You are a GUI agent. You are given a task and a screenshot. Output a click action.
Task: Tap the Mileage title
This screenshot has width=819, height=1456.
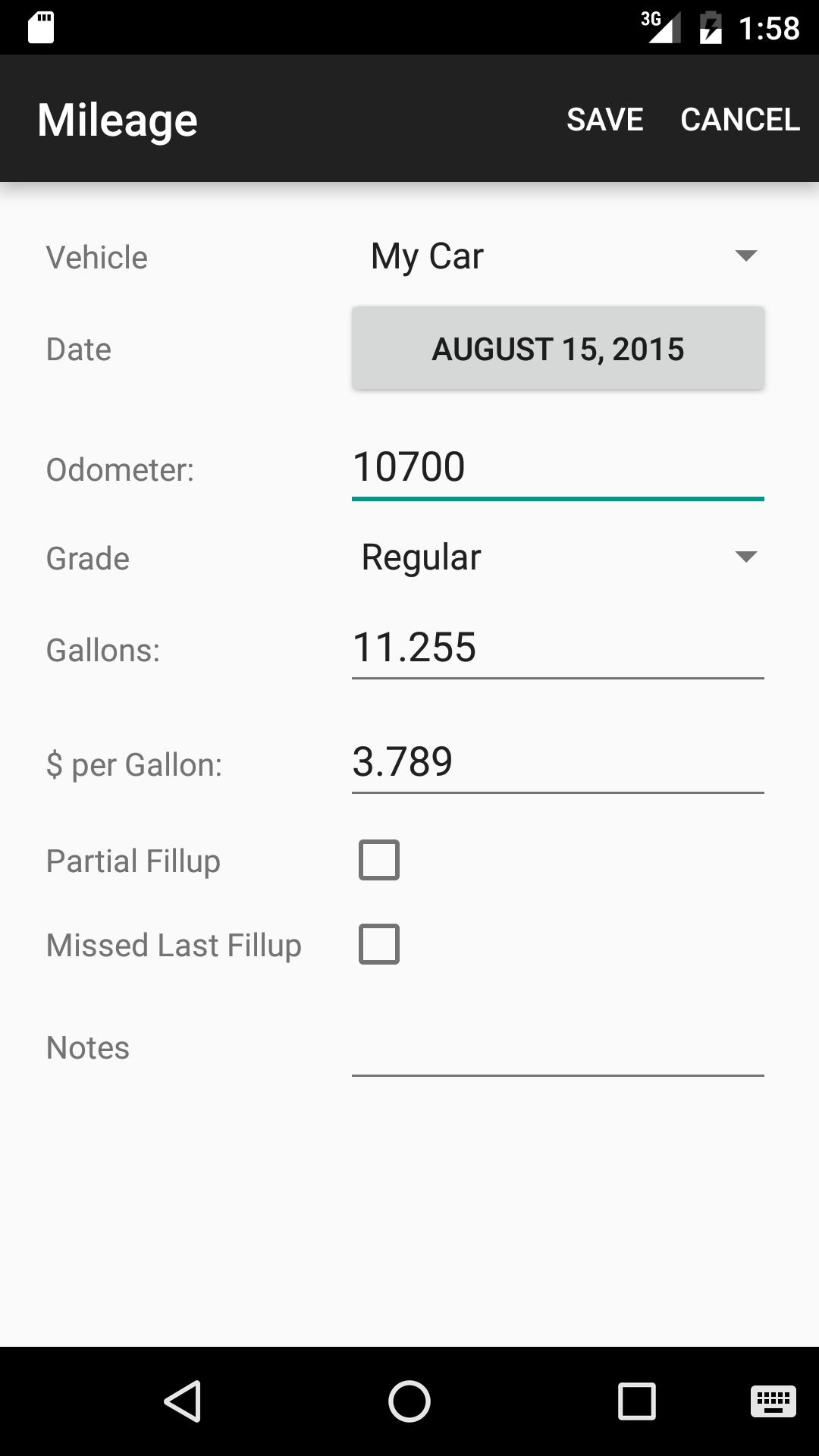[118, 118]
